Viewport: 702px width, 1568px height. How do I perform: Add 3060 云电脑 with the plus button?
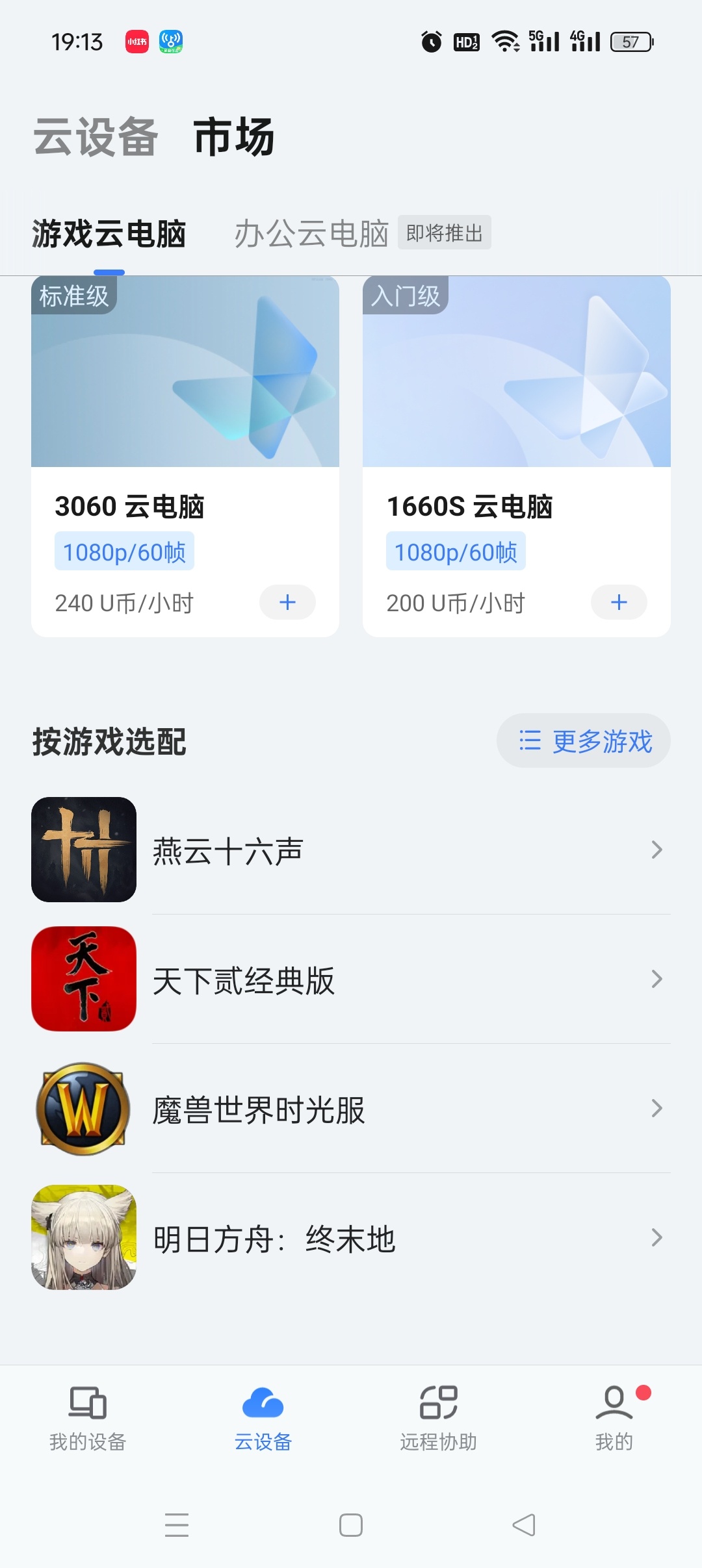coord(287,603)
